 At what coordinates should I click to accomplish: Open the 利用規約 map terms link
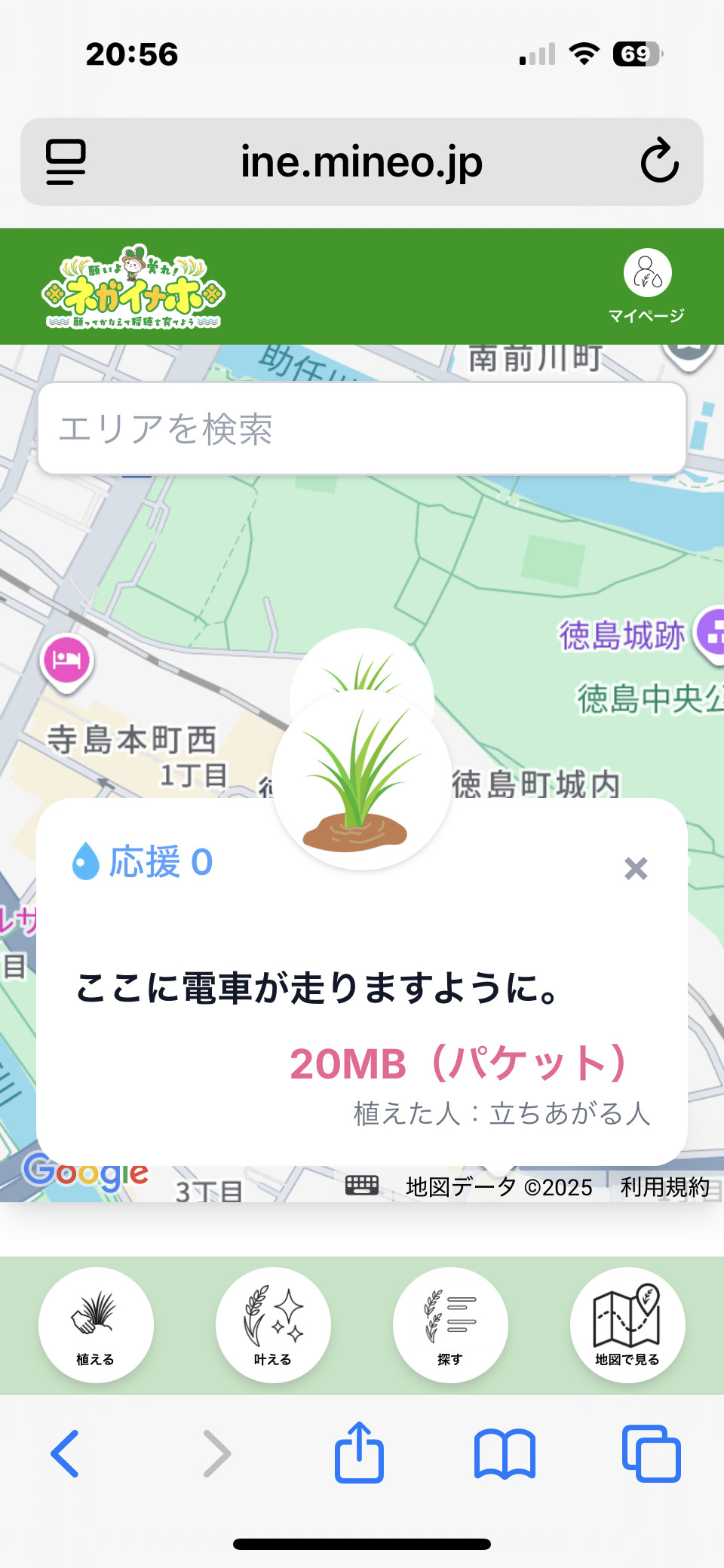[664, 1187]
